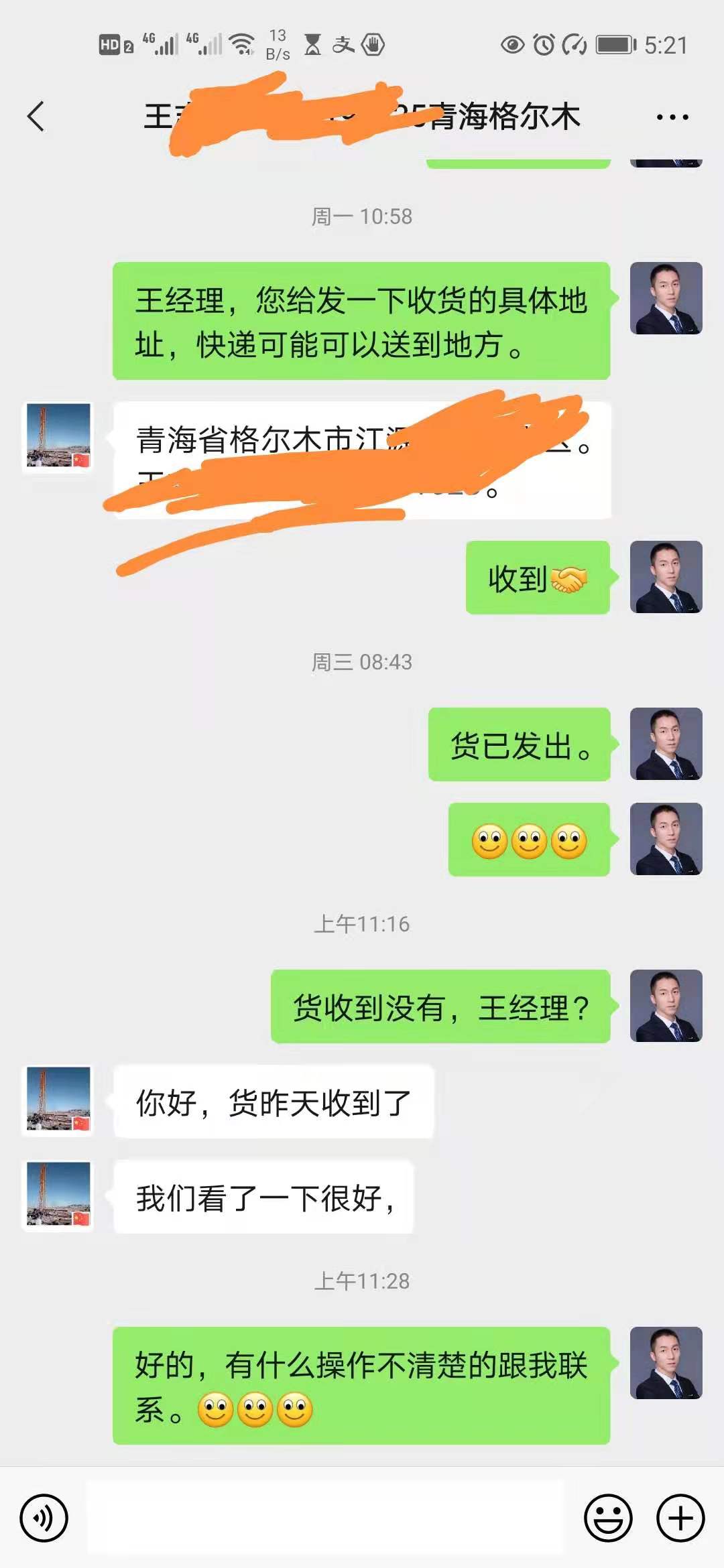
Task: Switch to voice message input
Action: tap(44, 1518)
